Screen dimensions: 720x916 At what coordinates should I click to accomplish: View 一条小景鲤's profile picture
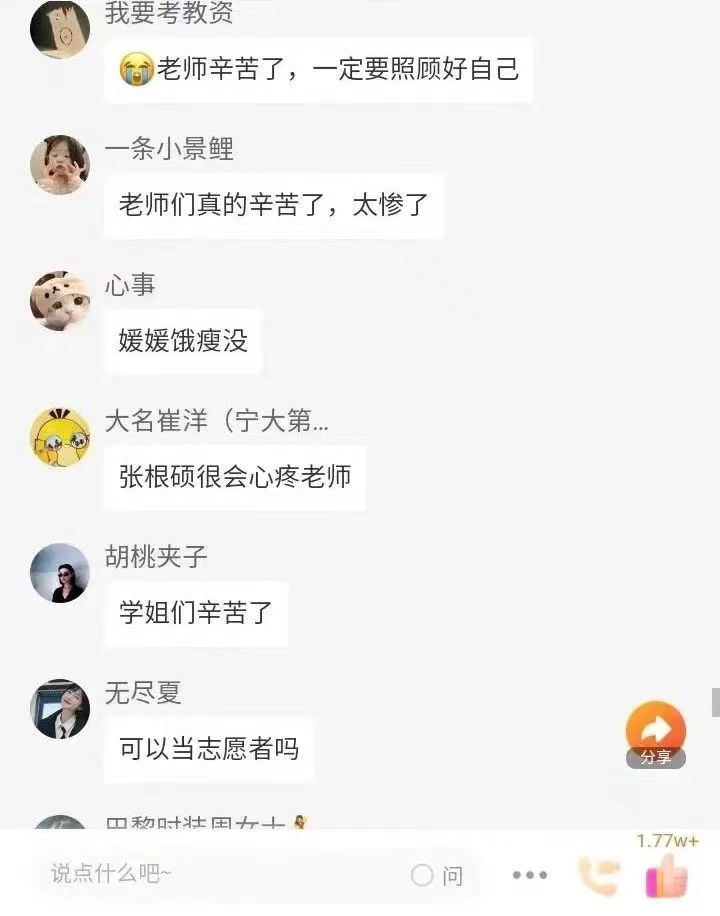pos(60,164)
